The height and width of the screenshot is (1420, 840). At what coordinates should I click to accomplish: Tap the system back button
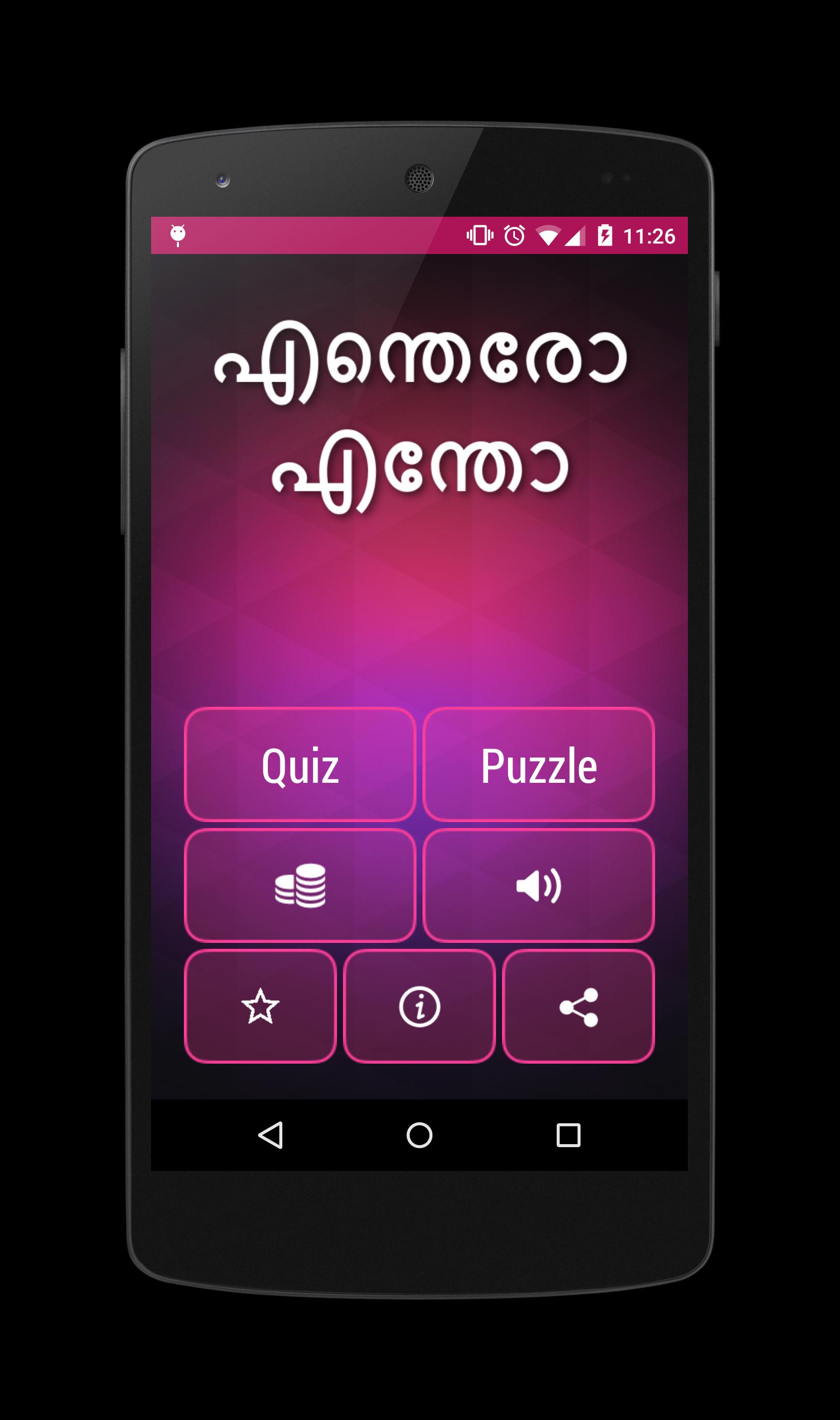(270, 1135)
